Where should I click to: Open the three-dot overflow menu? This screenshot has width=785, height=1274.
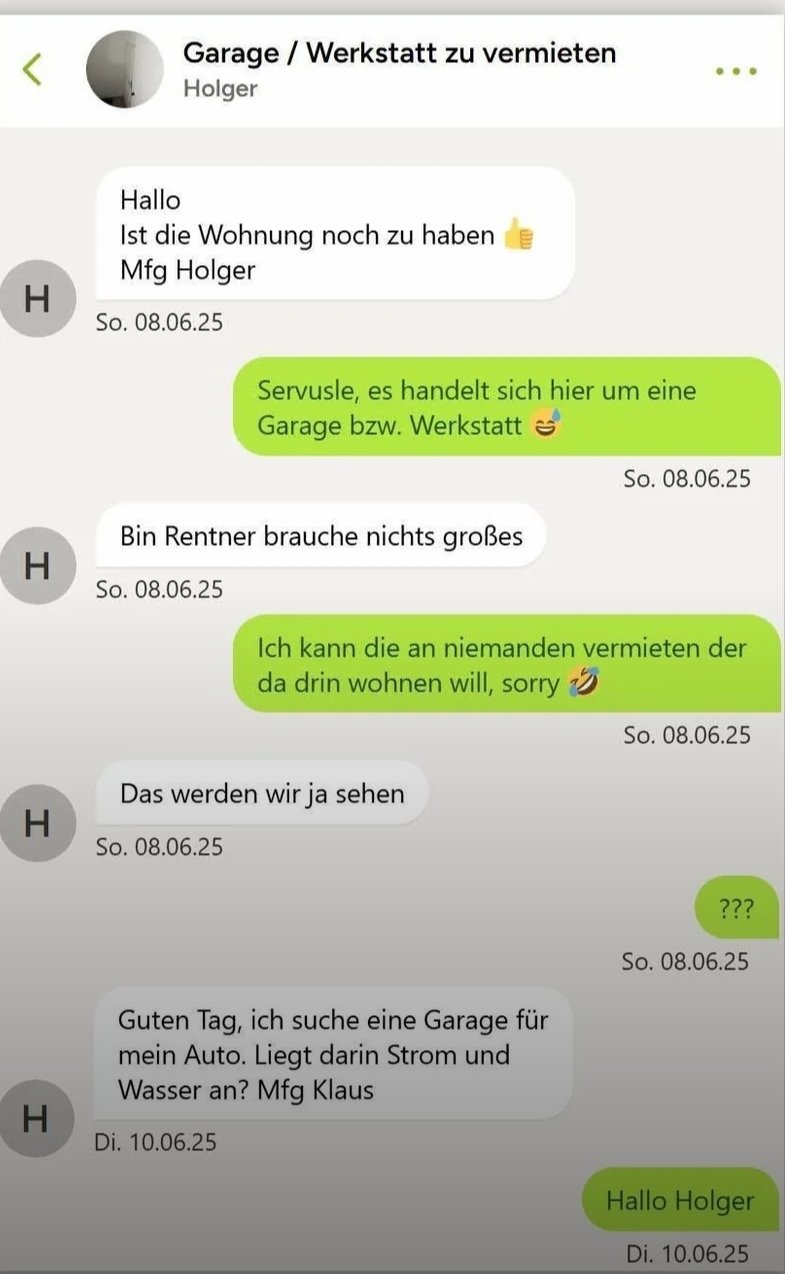[x=736, y=72]
